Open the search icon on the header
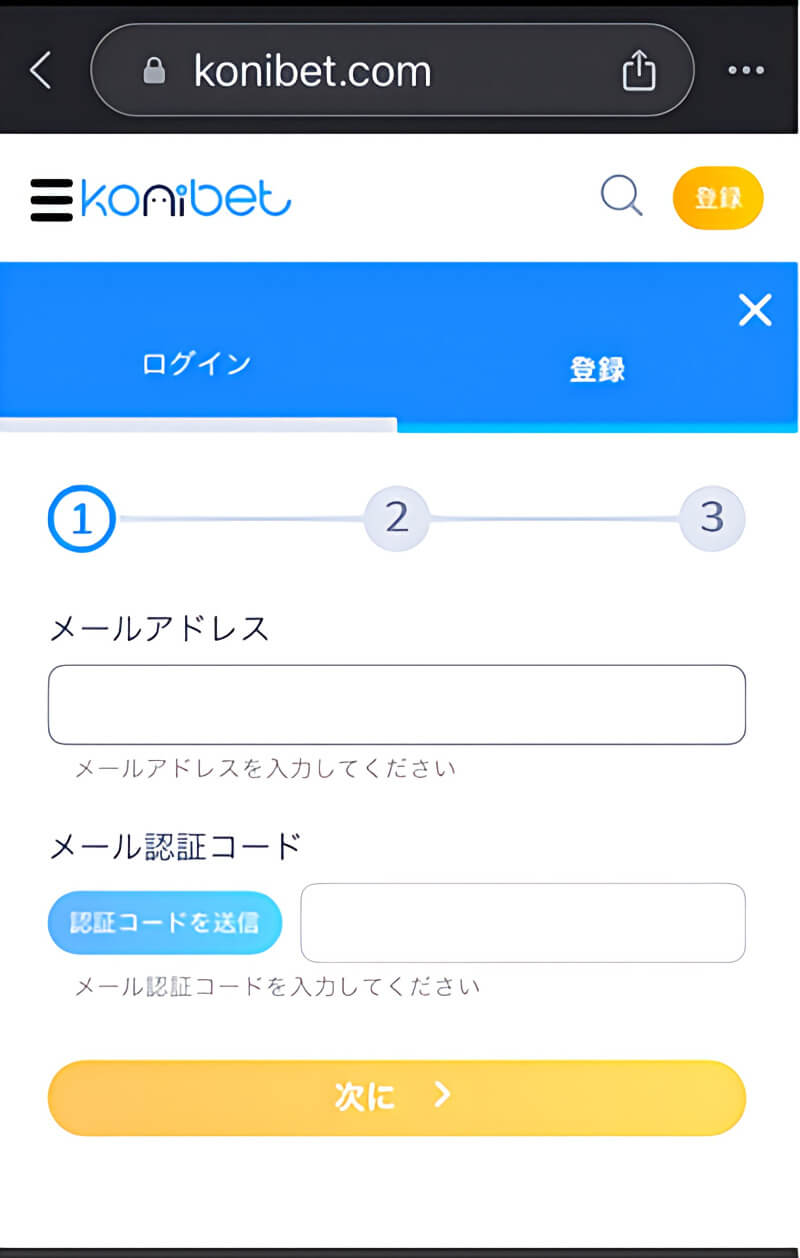 tap(622, 197)
